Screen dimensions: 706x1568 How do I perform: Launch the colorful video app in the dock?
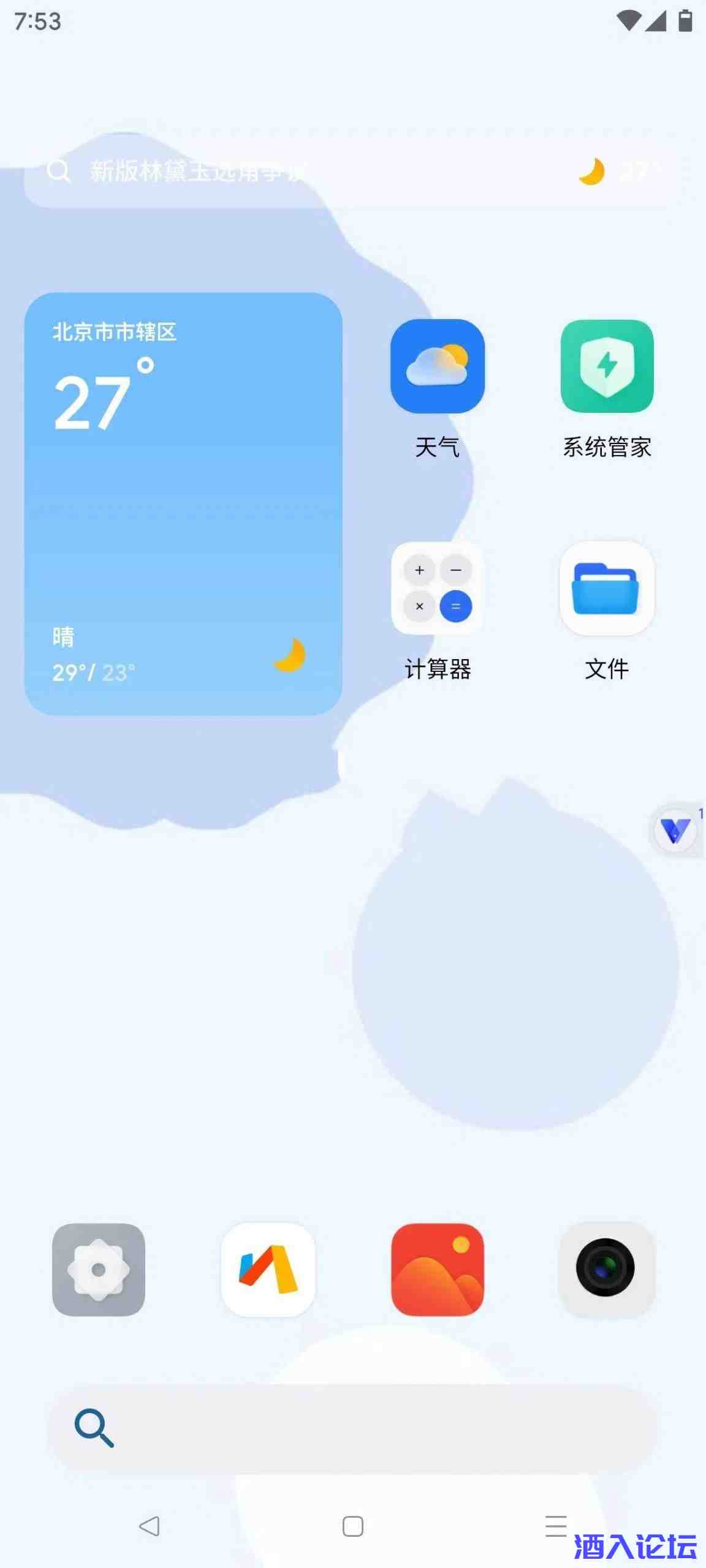pos(268,1270)
